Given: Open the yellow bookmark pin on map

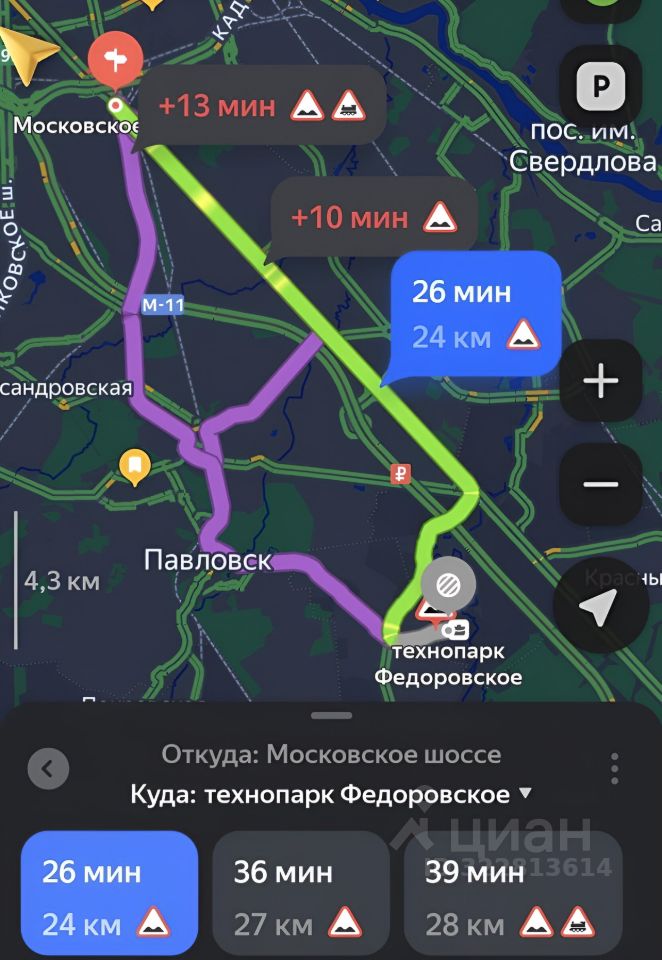Looking at the screenshot, I should 134,465.
